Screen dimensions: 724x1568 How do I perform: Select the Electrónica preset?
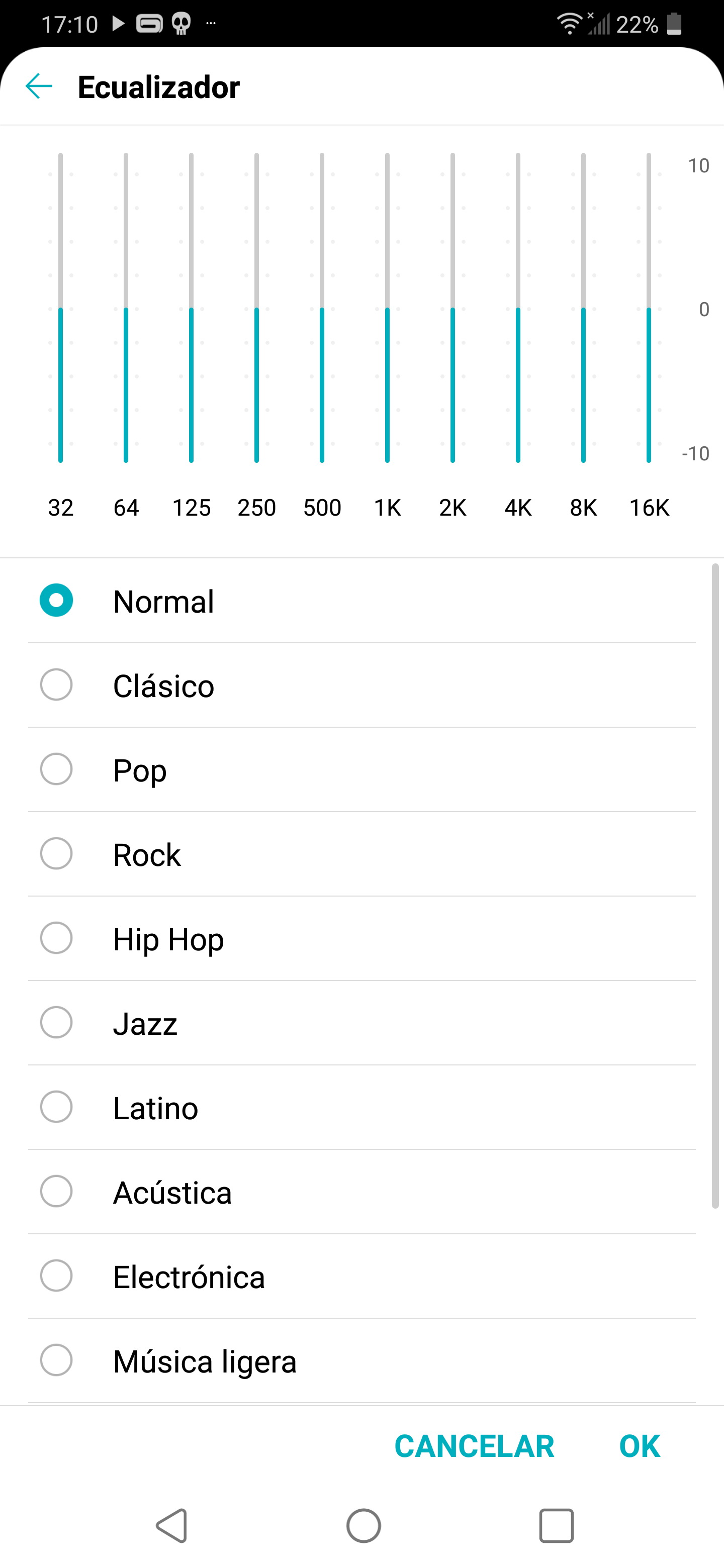(361, 1277)
